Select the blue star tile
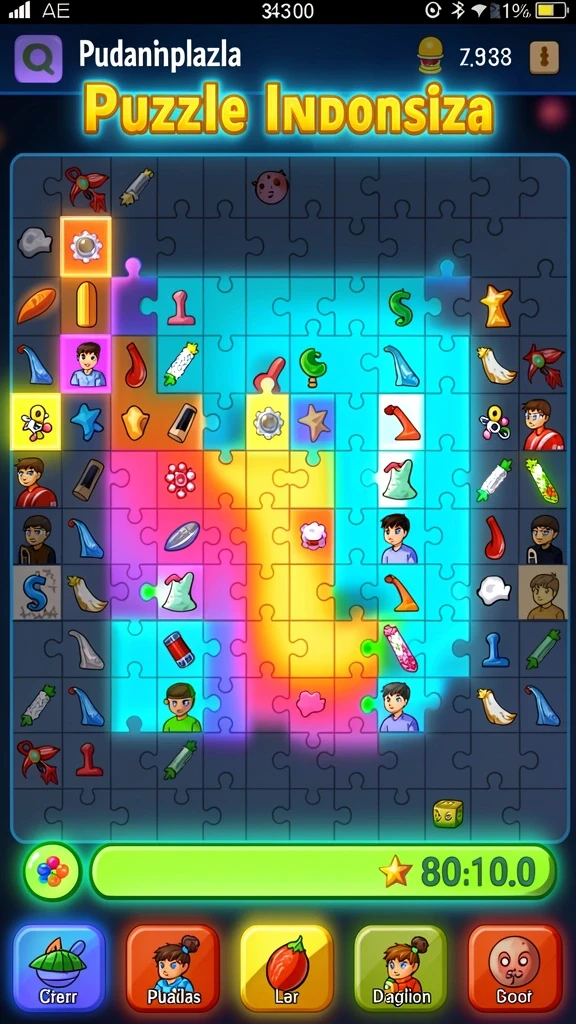This screenshot has width=576, height=1024. 87,422
